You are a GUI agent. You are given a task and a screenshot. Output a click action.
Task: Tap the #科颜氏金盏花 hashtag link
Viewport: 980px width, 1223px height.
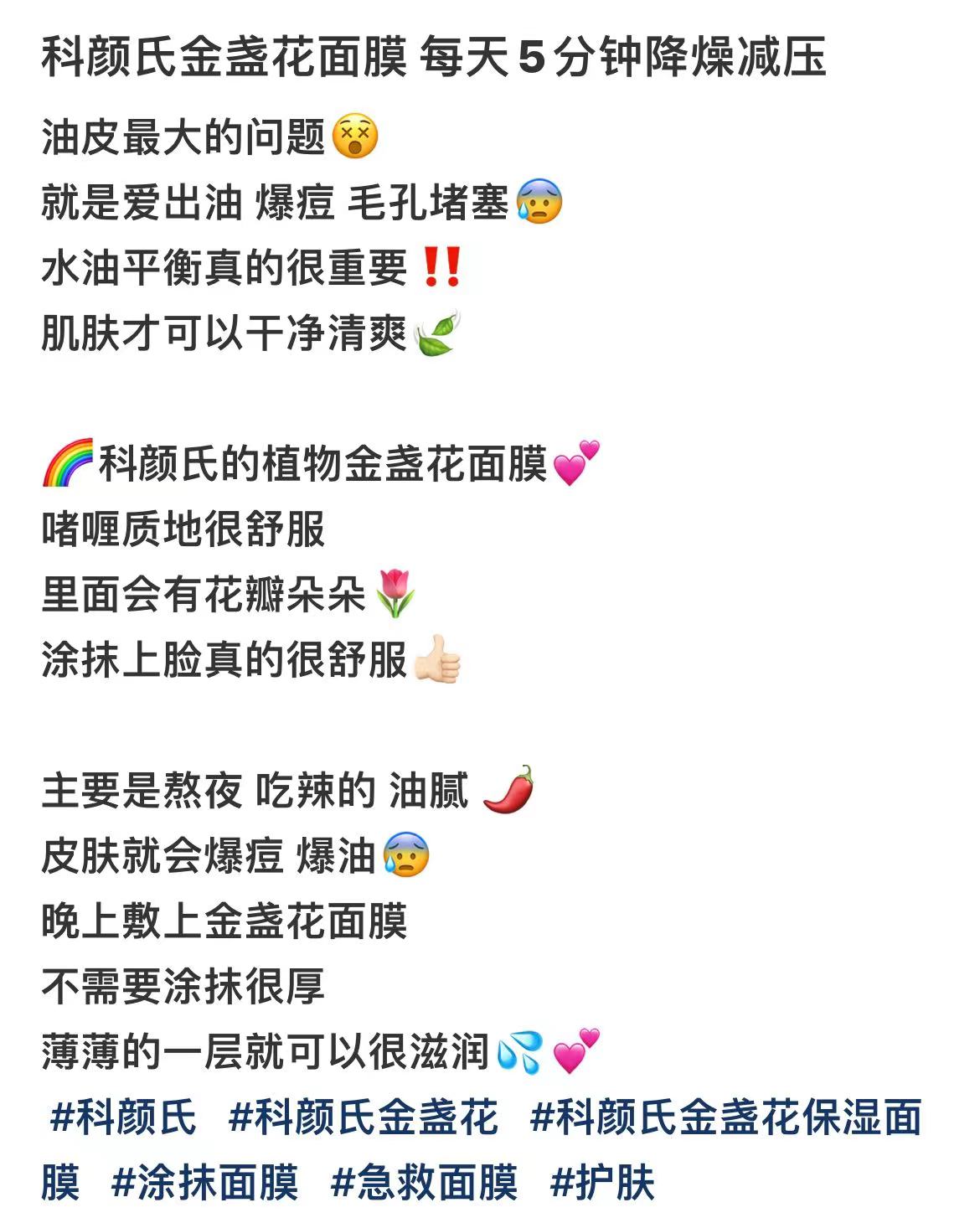[x=363, y=1117]
